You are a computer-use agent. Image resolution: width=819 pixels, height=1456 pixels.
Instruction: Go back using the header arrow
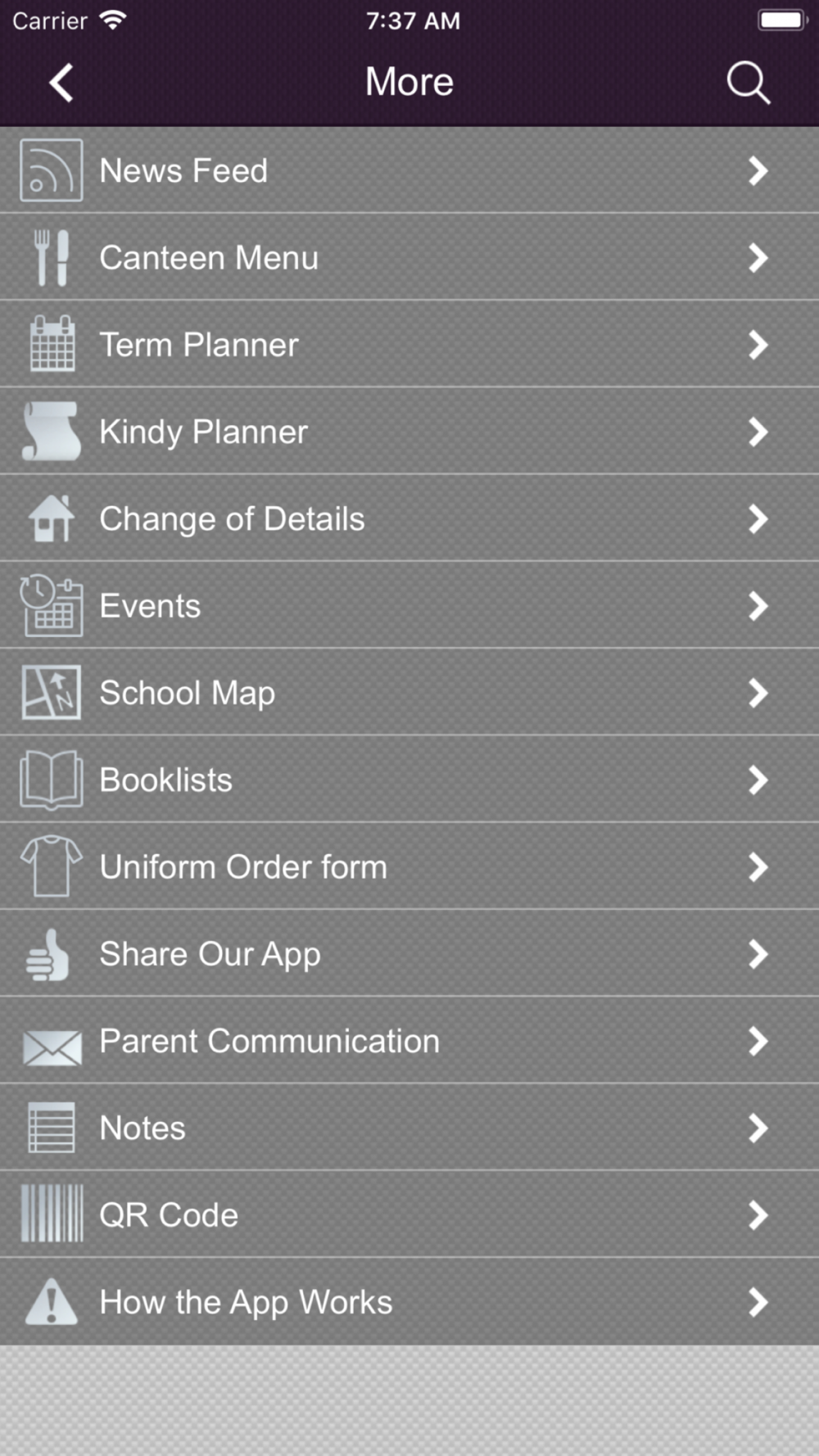(61, 83)
